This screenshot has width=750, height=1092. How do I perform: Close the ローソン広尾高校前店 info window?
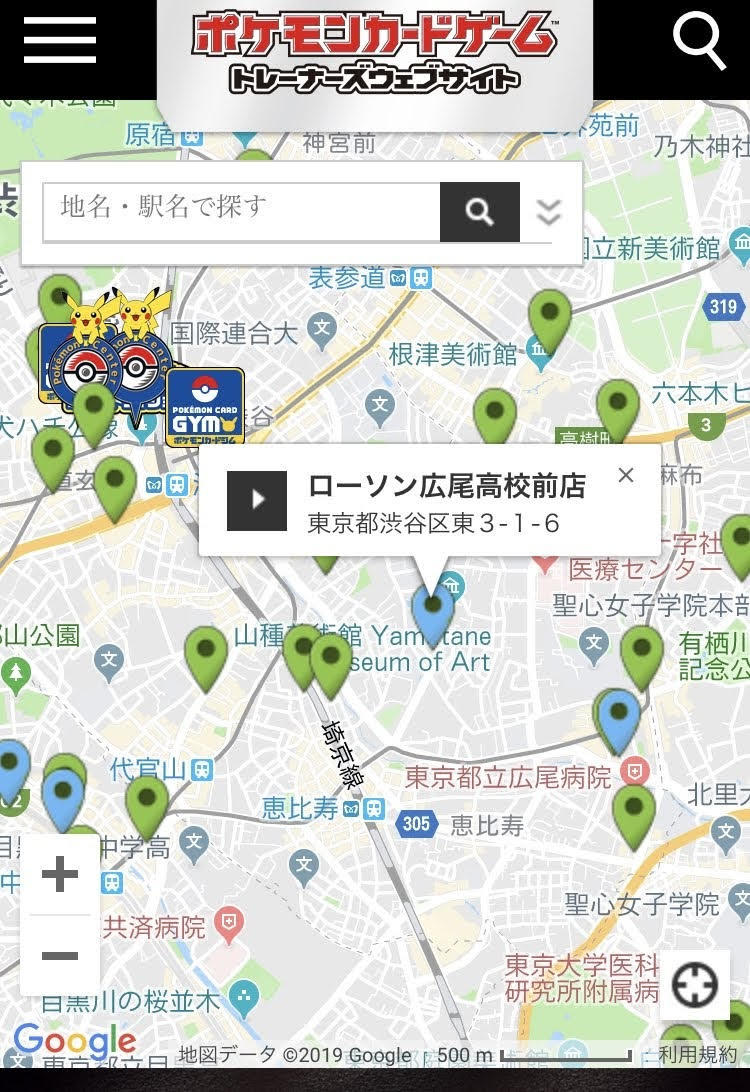628,475
